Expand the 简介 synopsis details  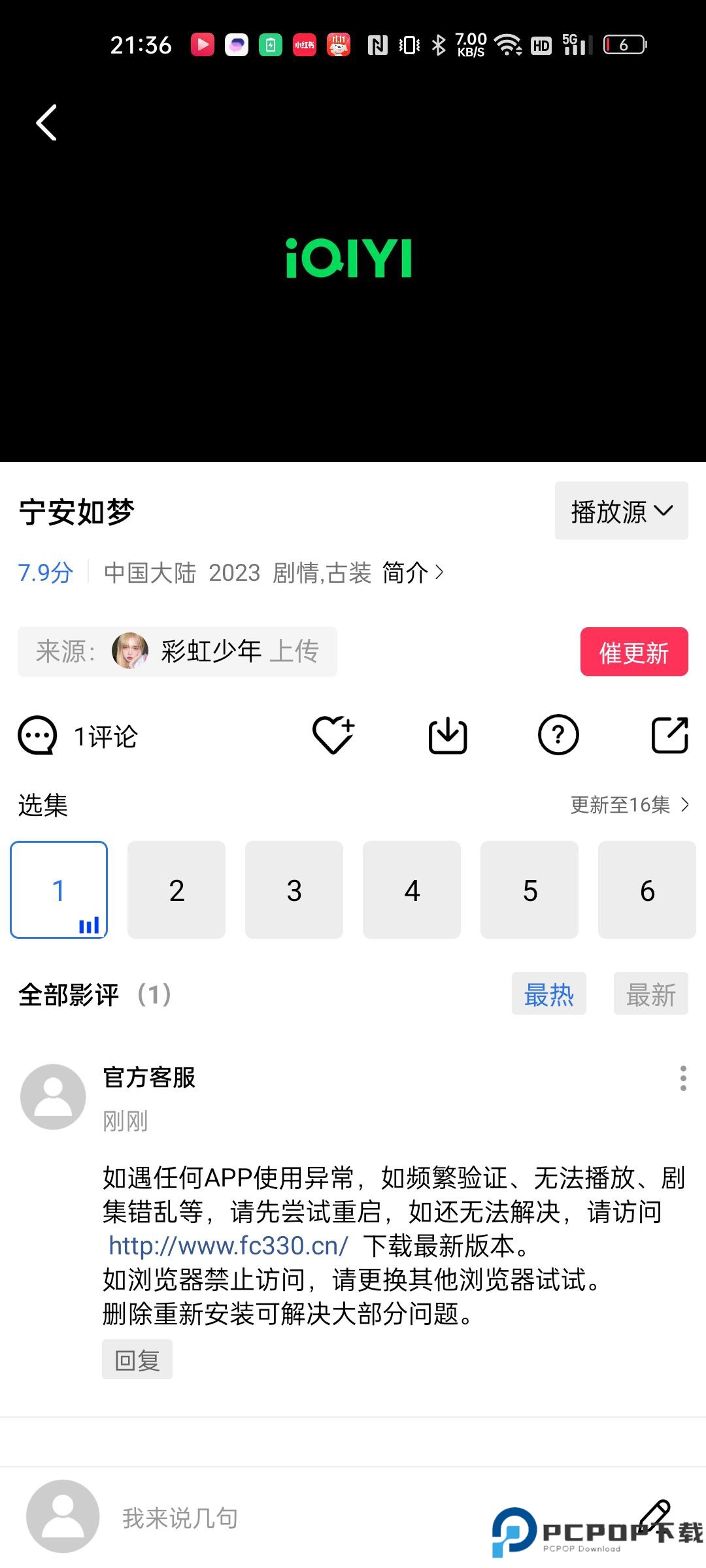coord(413,573)
